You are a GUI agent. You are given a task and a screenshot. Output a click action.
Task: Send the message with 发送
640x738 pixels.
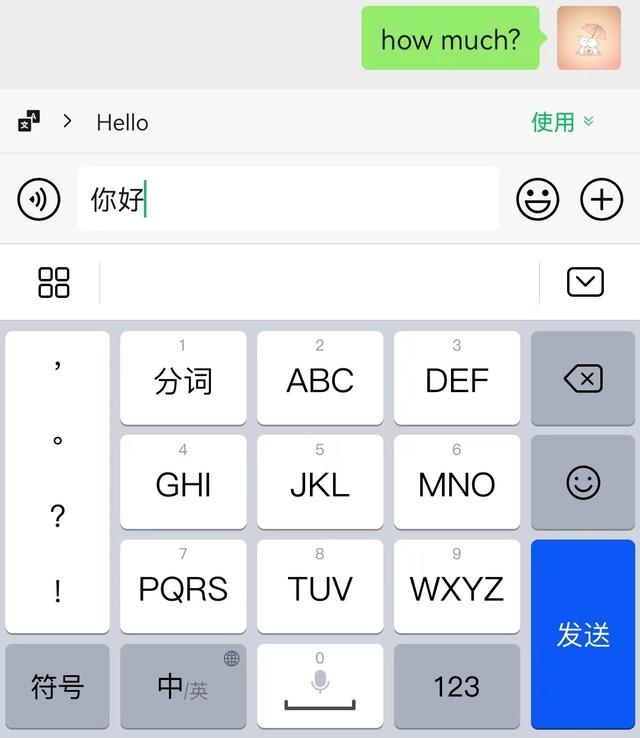pyautogui.click(x=583, y=634)
